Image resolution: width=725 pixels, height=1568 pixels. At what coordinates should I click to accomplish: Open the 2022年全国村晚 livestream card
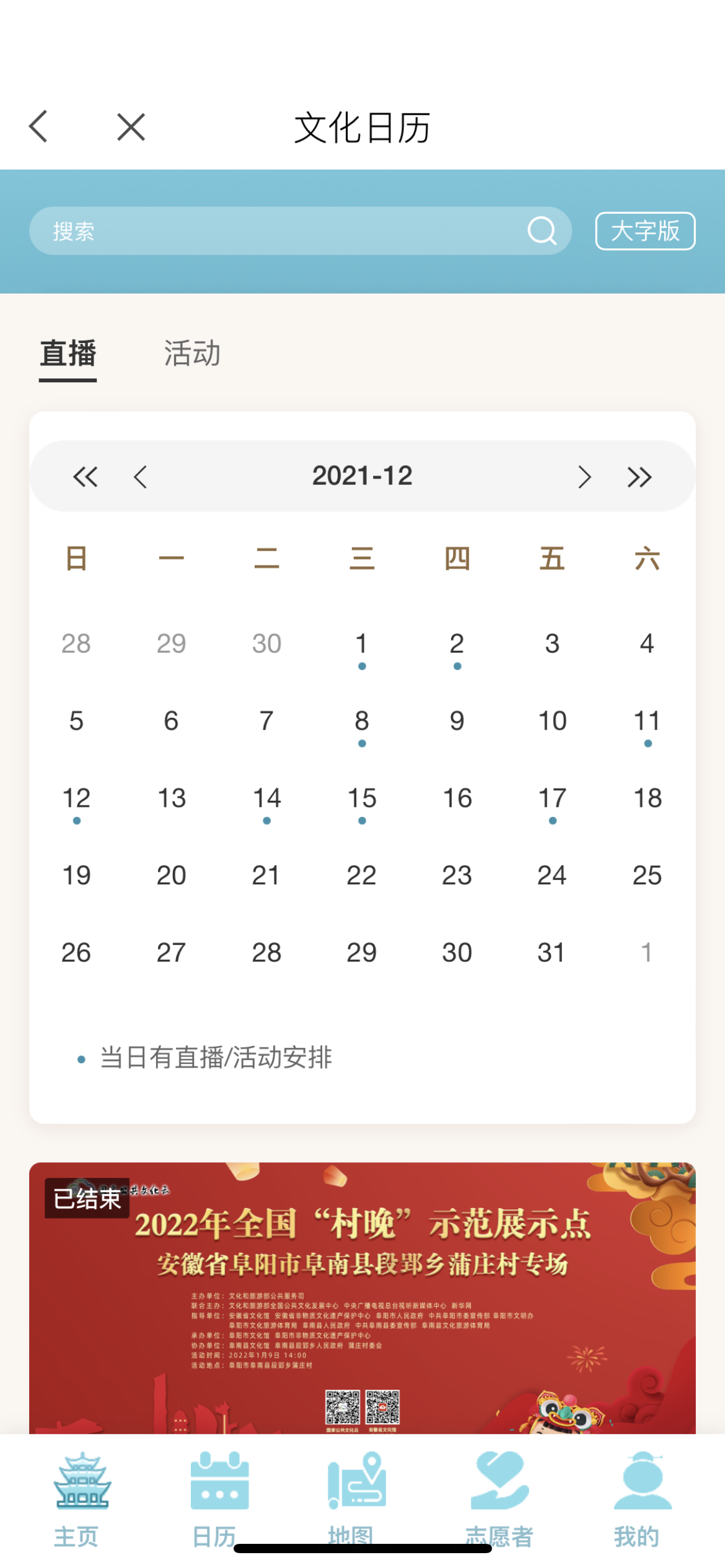point(362,1297)
